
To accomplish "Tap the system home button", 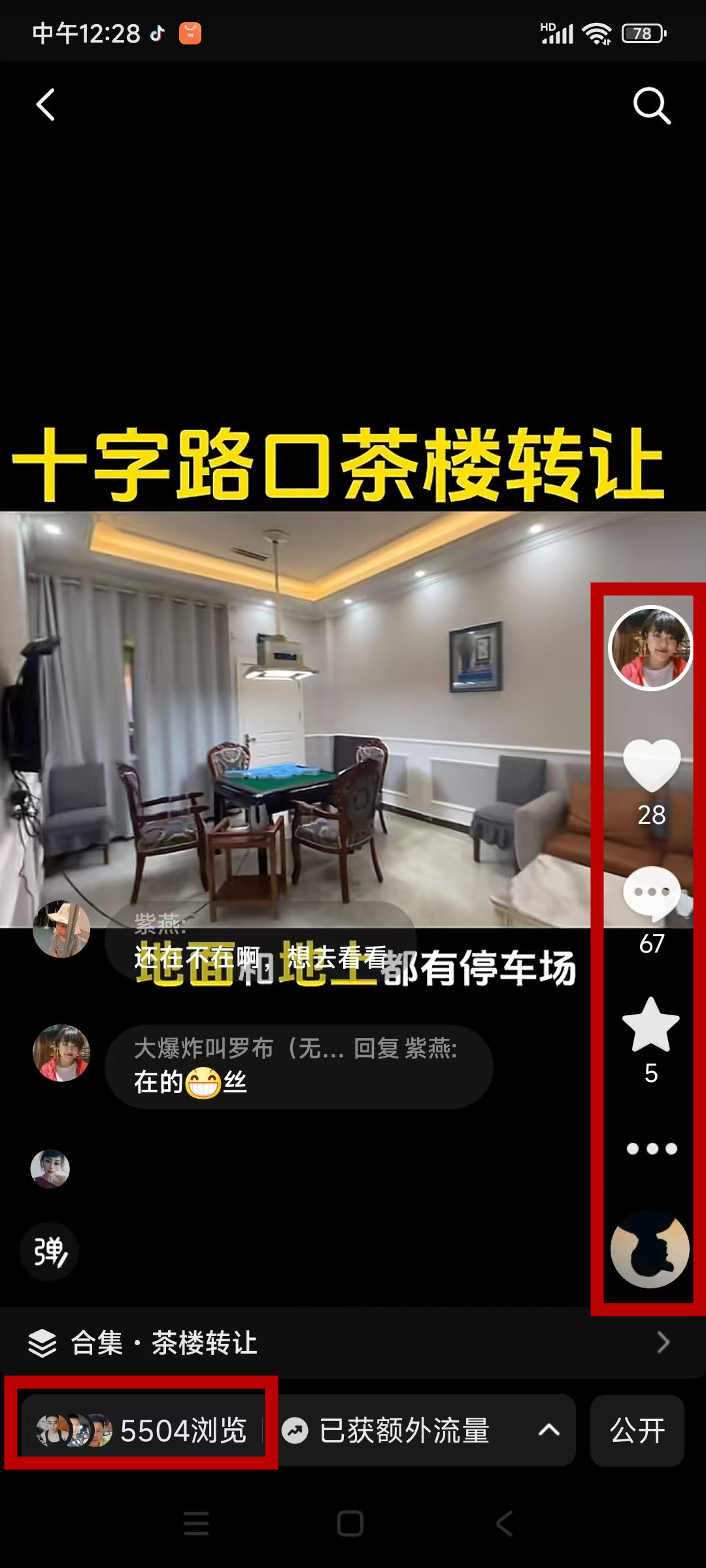I will 350,1524.
